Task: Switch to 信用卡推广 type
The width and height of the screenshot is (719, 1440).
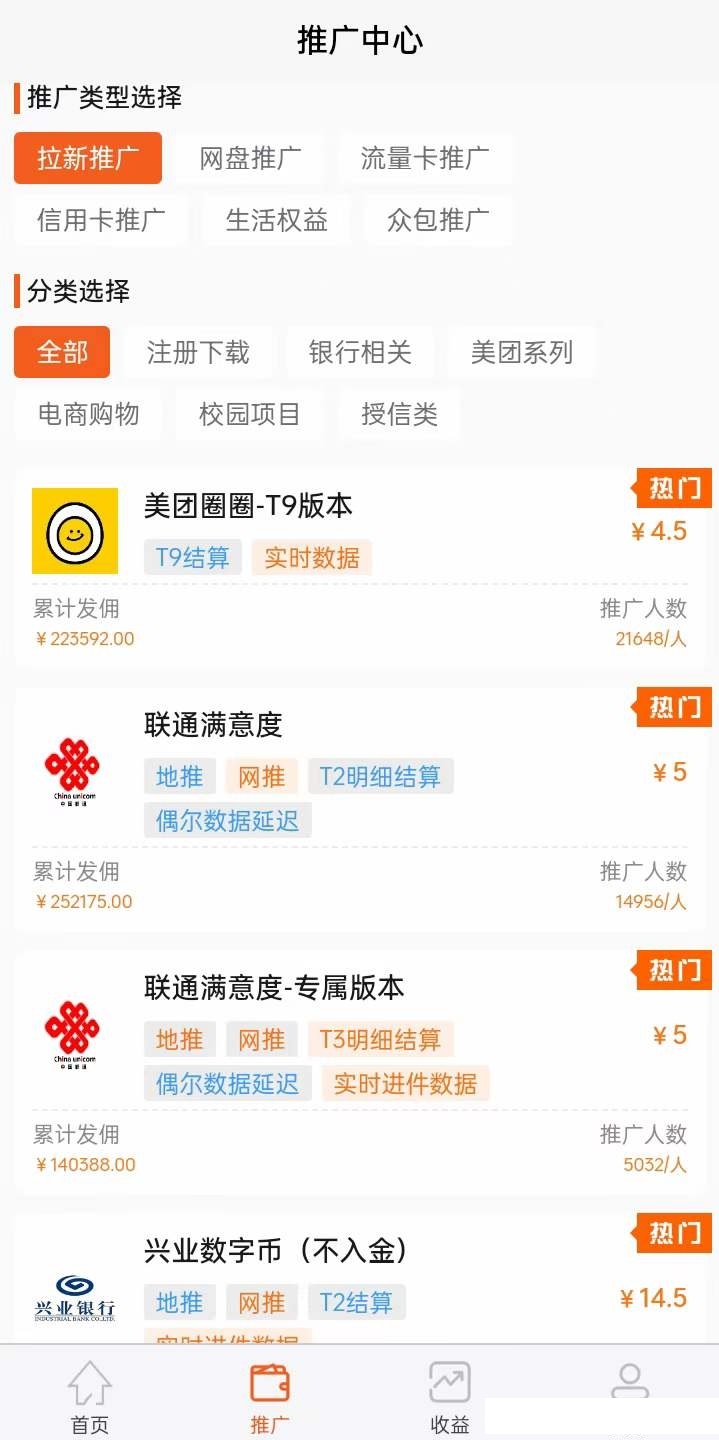Action: tap(101, 220)
